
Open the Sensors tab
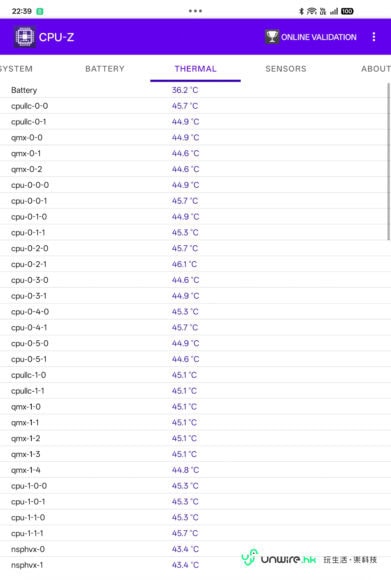286,69
